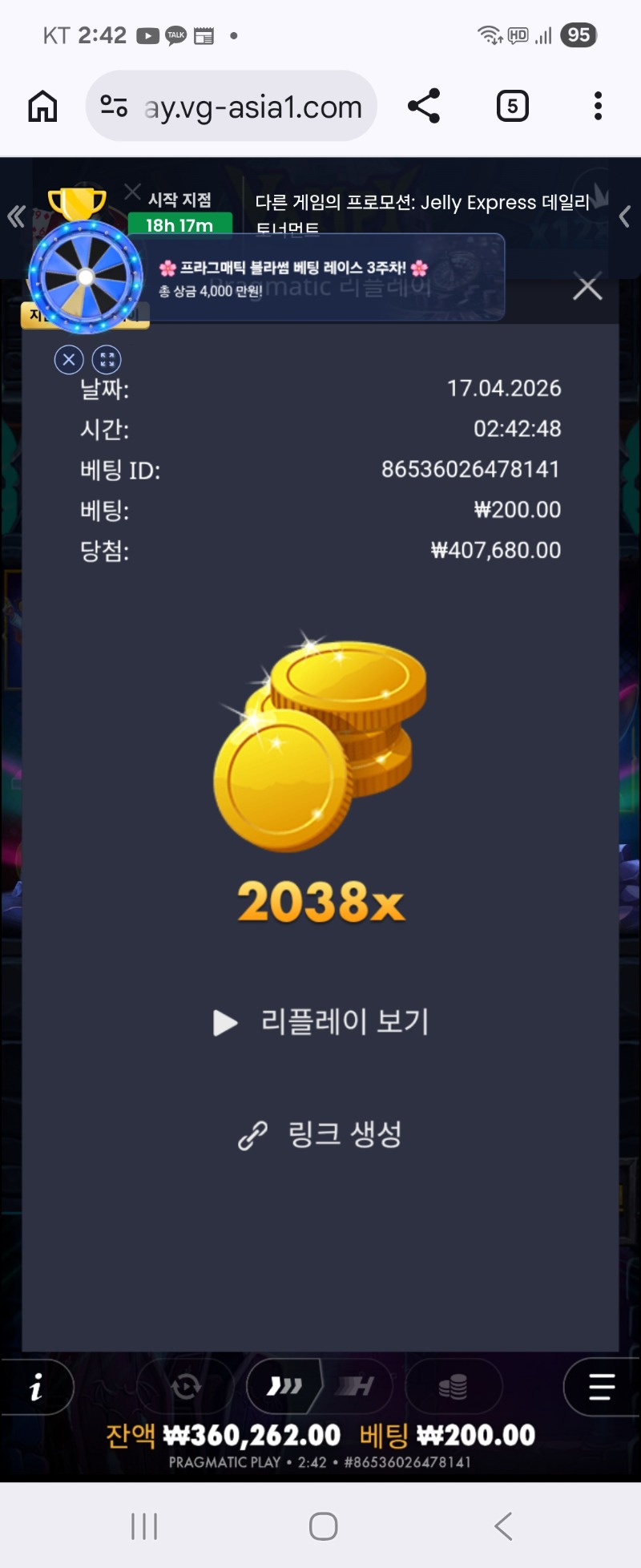Open the browser overflow menu
Viewport: 641px width, 1568px height.
598,106
